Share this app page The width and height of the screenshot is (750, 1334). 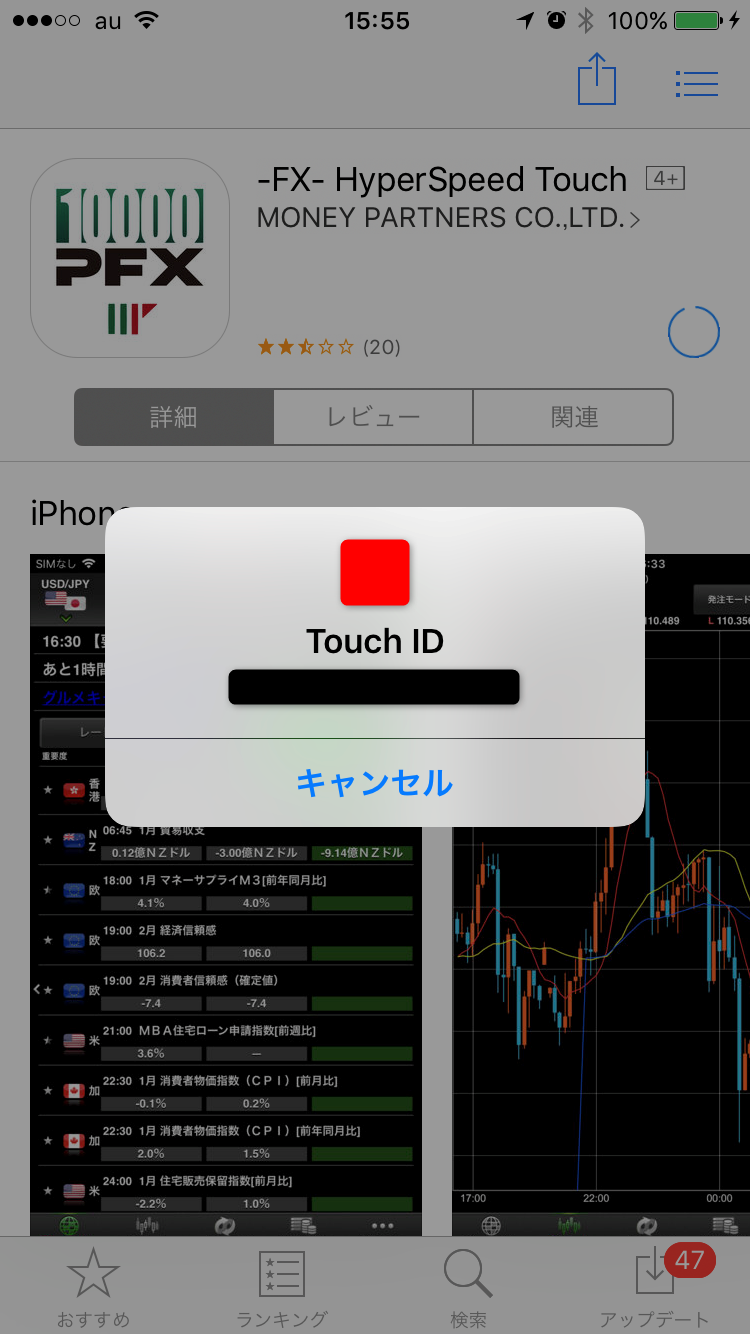point(597,80)
